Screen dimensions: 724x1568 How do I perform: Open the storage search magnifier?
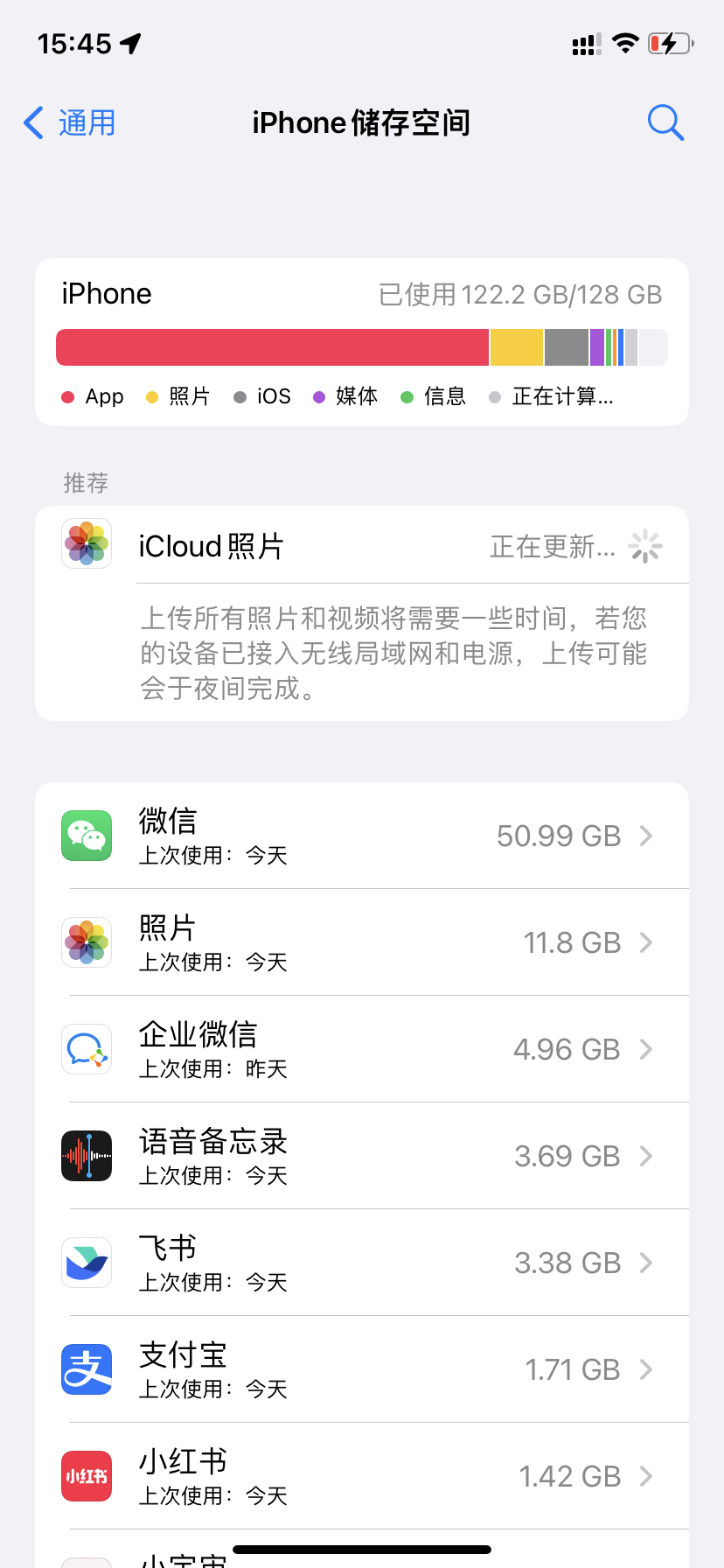[x=665, y=123]
